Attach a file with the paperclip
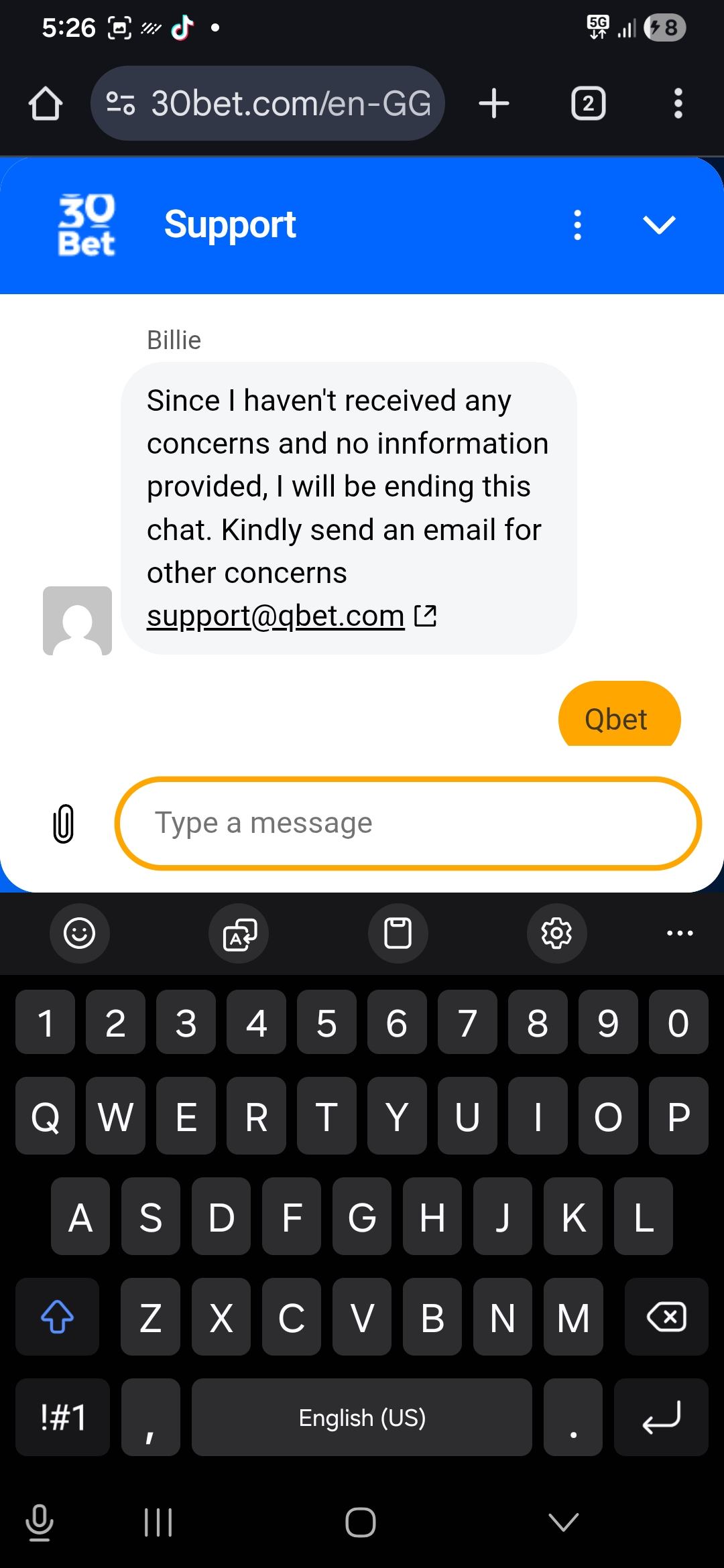The height and width of the screenshot is (1568, 724). click(63, 824)
